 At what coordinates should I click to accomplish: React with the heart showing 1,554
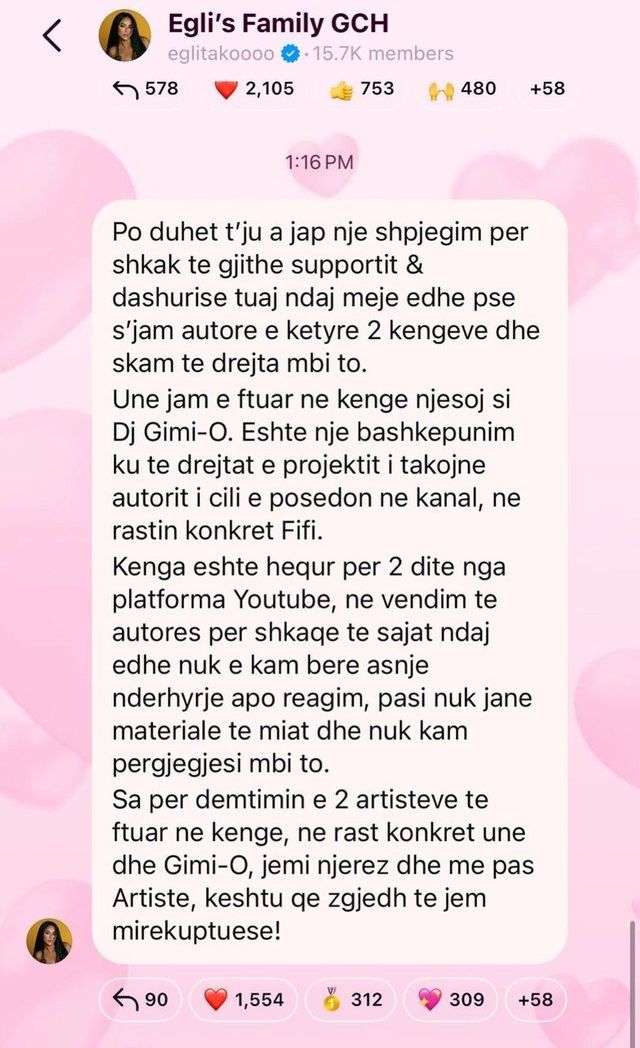coord(244,999)
